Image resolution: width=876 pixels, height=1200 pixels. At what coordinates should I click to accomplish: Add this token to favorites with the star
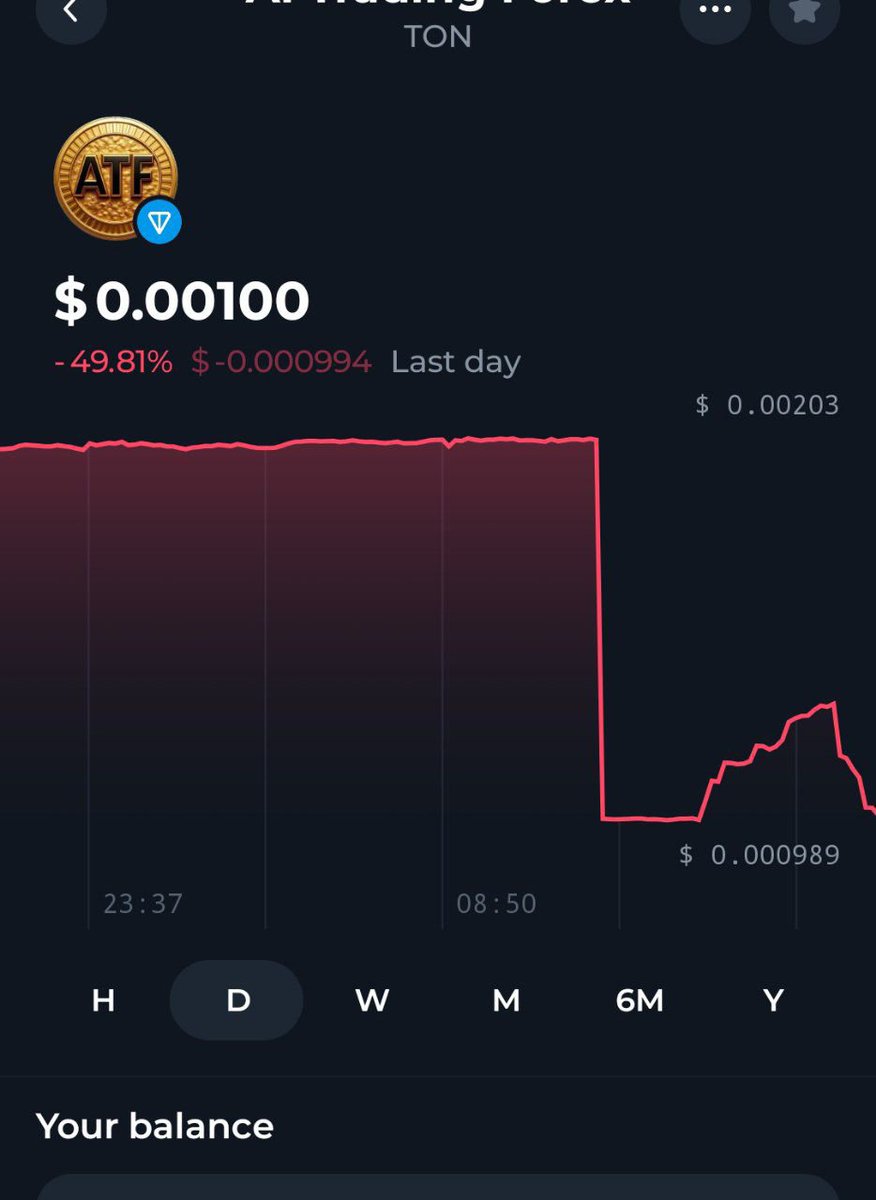click(x=805, y=12)
